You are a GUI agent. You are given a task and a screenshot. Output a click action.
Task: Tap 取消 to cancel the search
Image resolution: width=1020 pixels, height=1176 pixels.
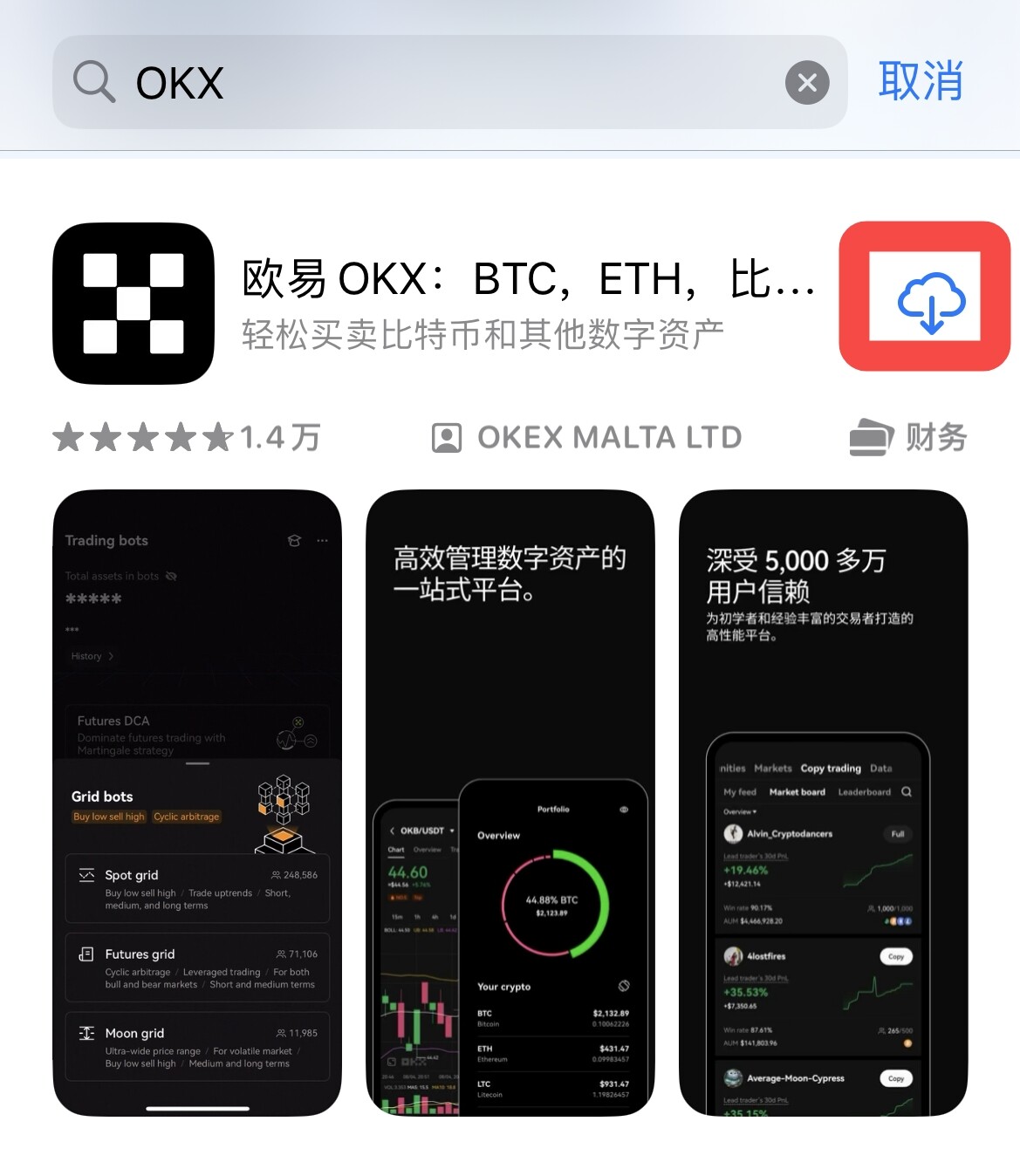coord(921,81)
